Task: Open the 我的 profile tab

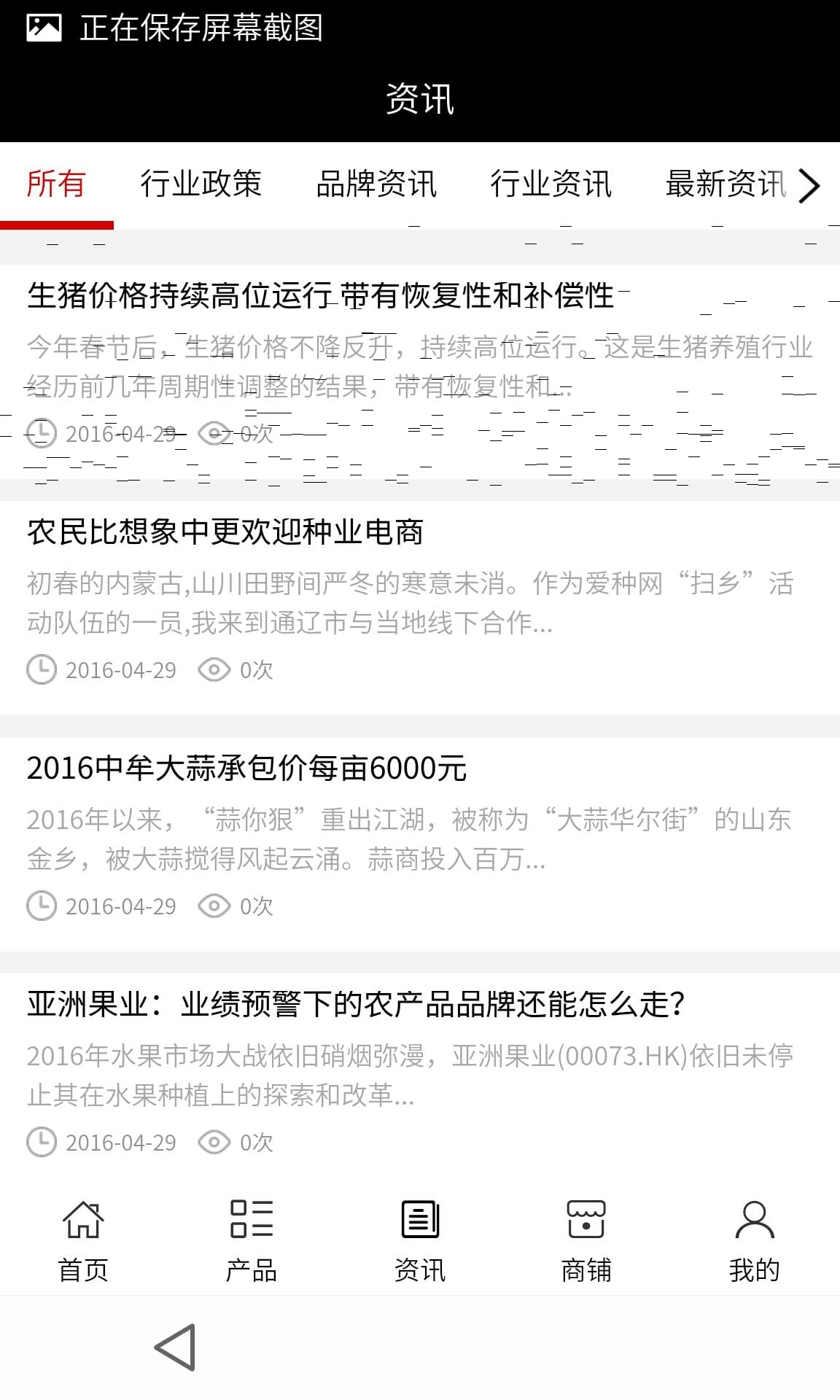Action: 755,1241
